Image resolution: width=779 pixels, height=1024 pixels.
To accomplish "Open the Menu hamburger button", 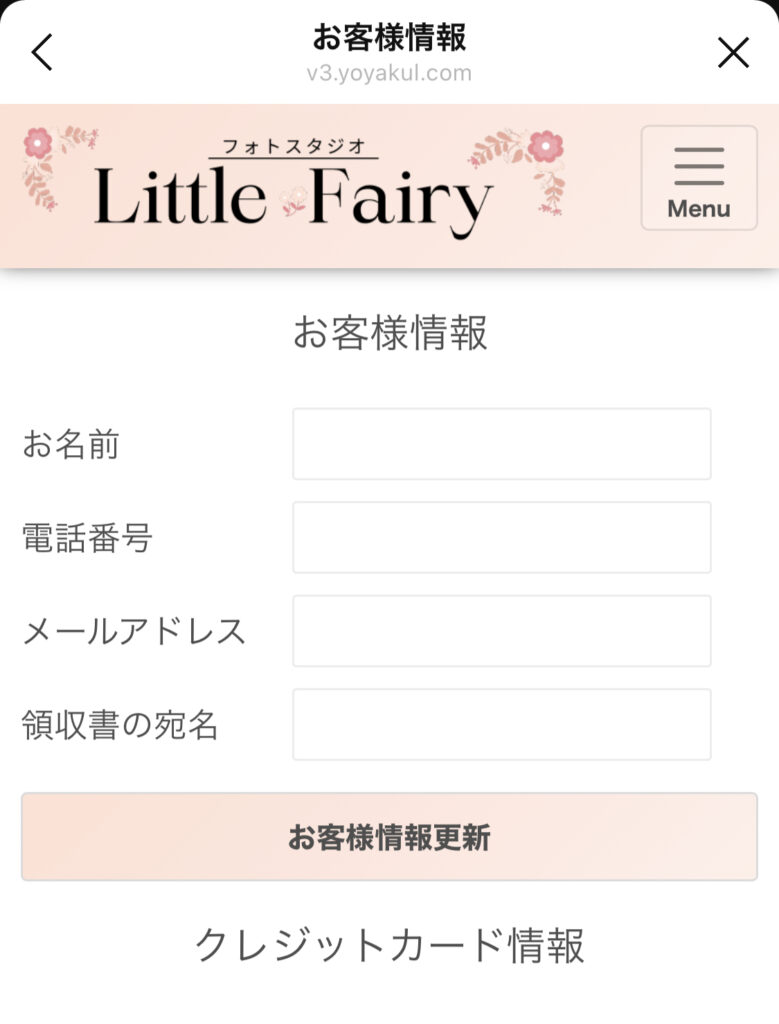I will point(699,178).
